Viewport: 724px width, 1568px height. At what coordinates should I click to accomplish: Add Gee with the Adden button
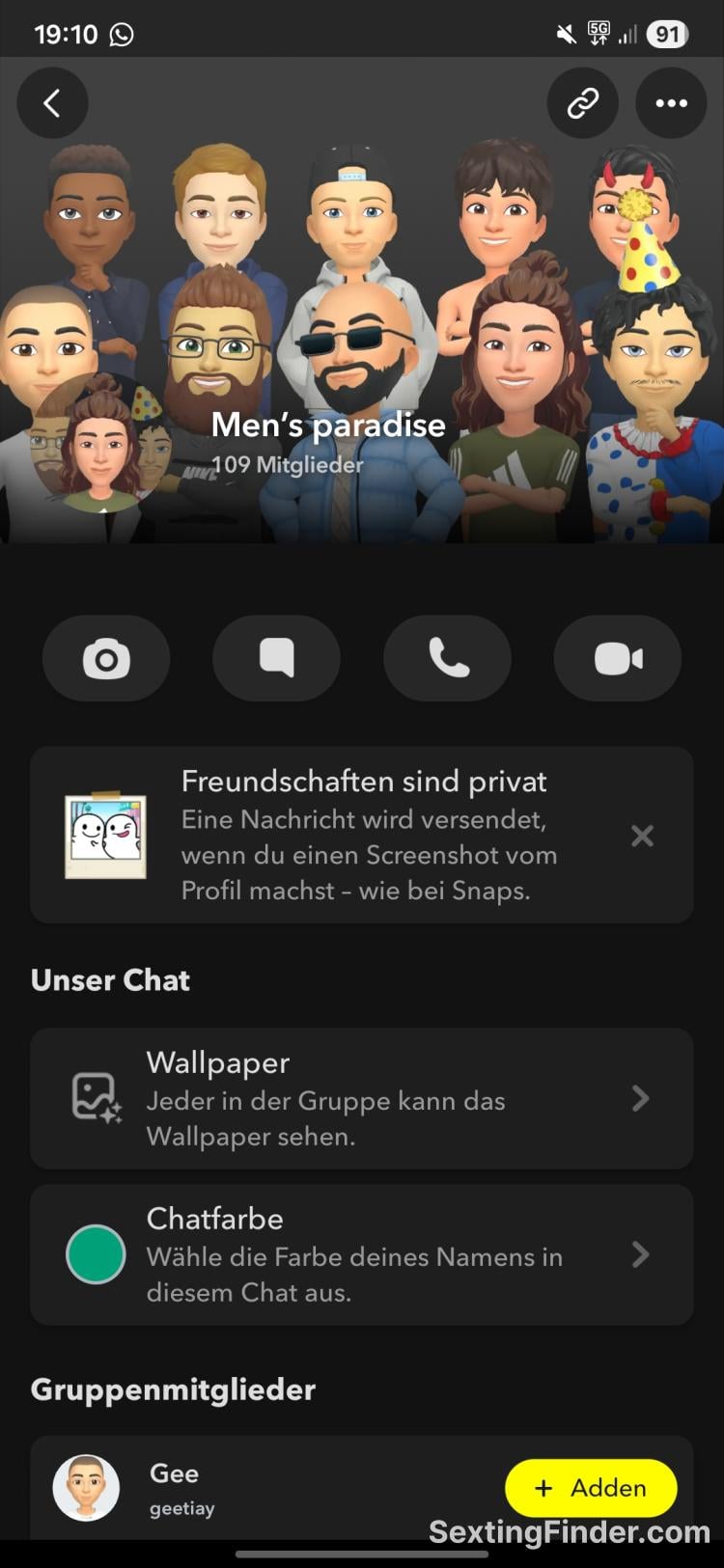[x=591, y=1488]
